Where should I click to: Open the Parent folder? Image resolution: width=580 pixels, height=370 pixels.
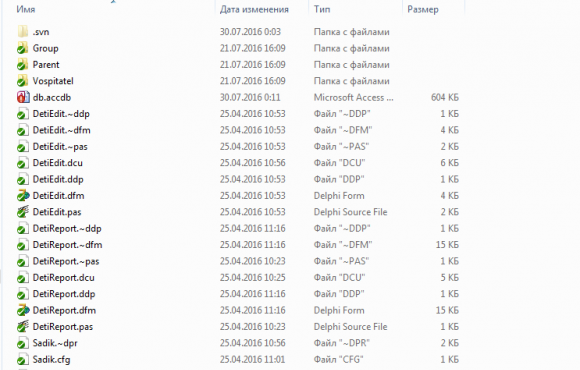46,64
